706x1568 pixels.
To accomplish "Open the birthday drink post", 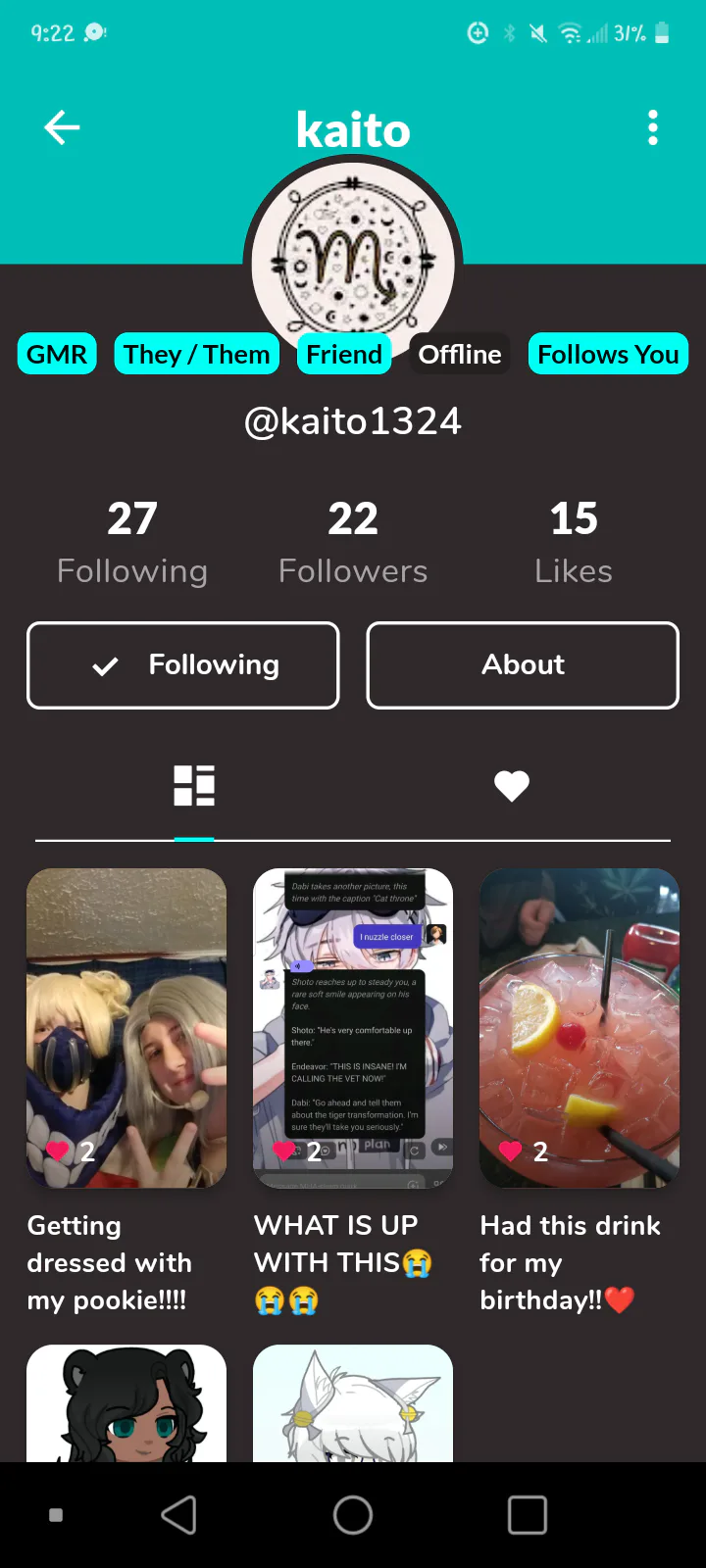I will [580, 1028].
